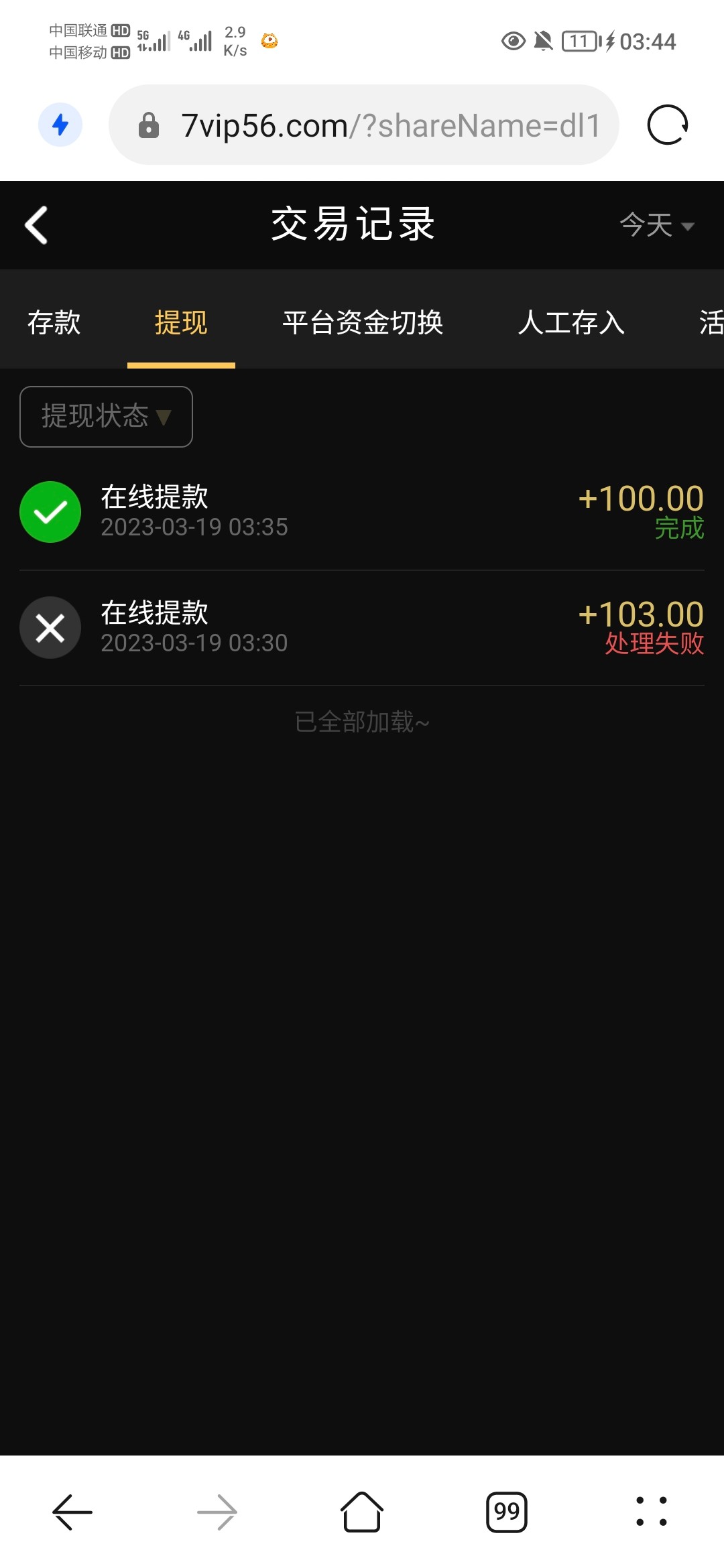
Task: Open the browser four-dot menu
Action: [651, 1512]
